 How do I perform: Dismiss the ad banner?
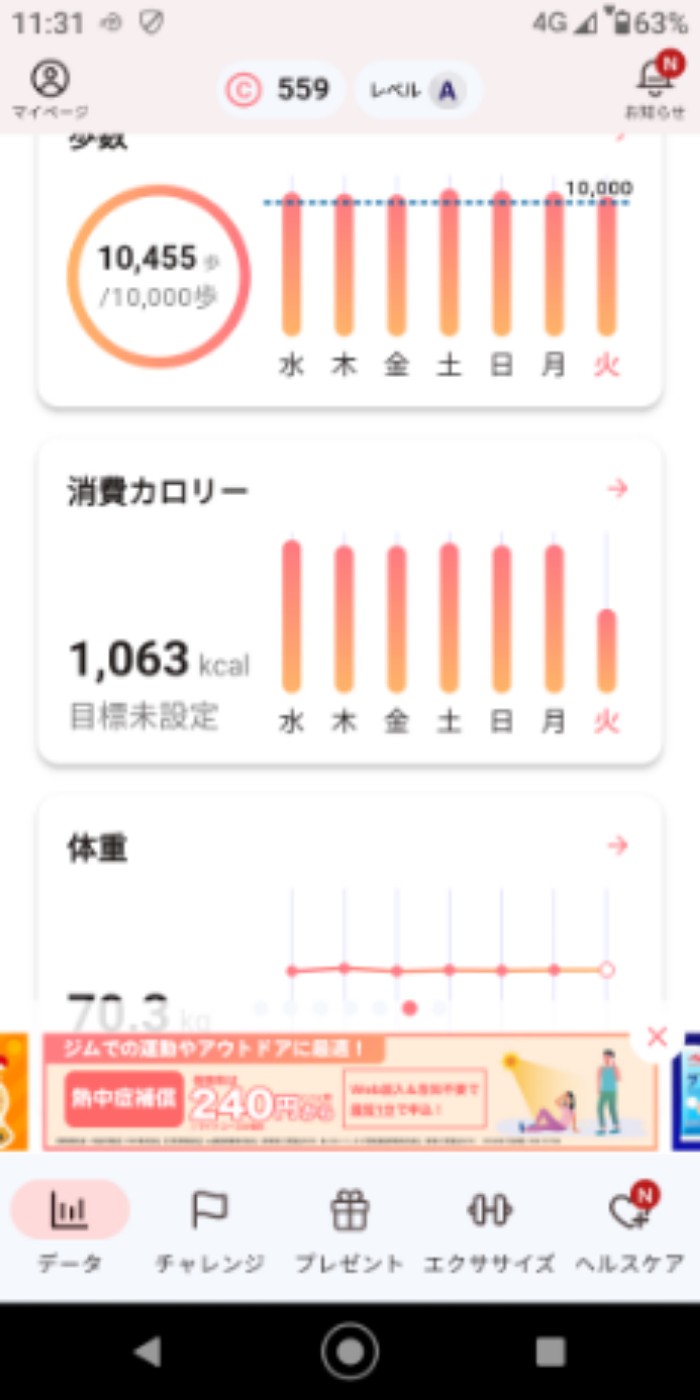656,1037
